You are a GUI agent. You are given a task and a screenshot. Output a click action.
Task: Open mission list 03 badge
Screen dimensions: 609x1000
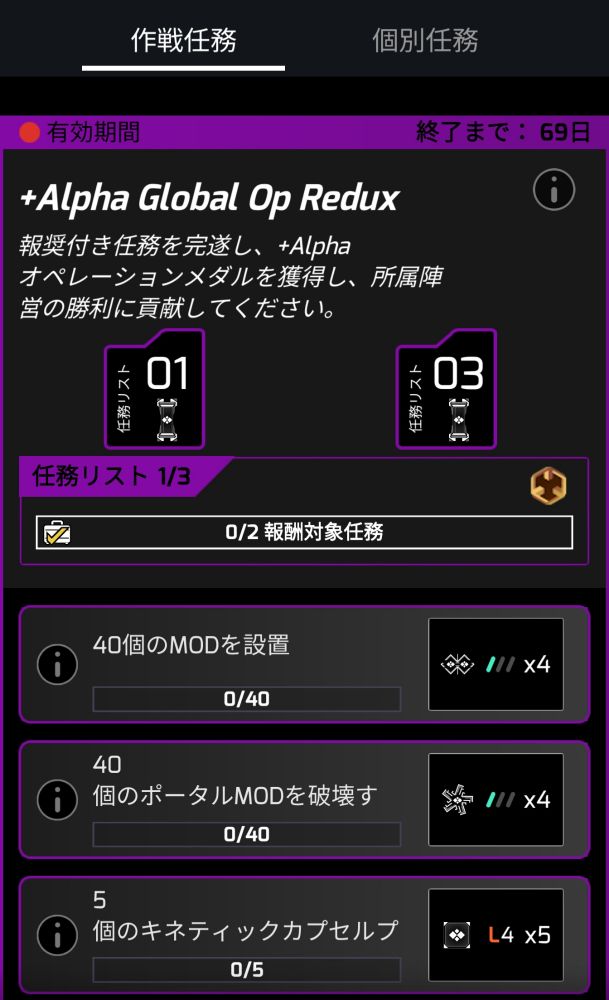pyautogui.click(x=446, y=389)
